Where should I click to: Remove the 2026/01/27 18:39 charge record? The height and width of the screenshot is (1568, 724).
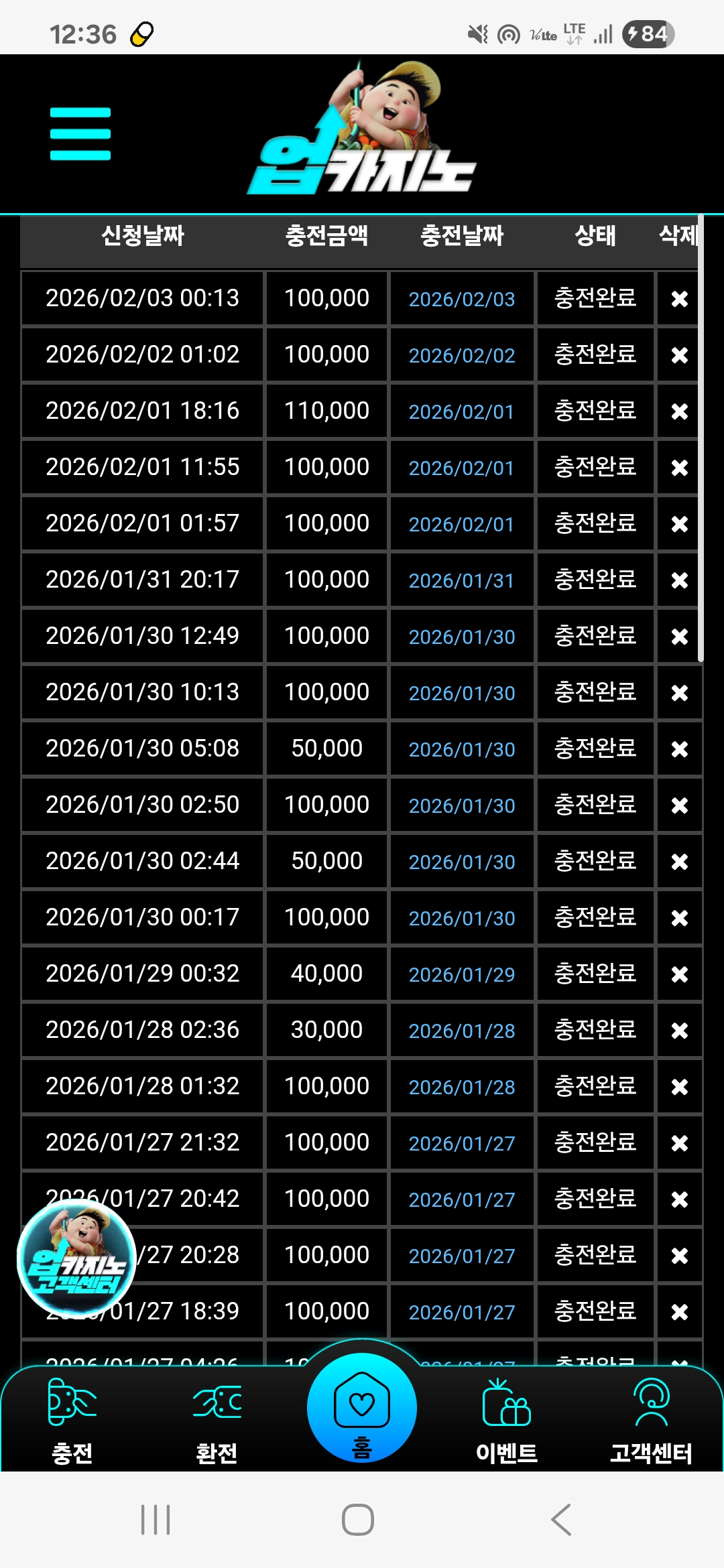[679, 1312]
